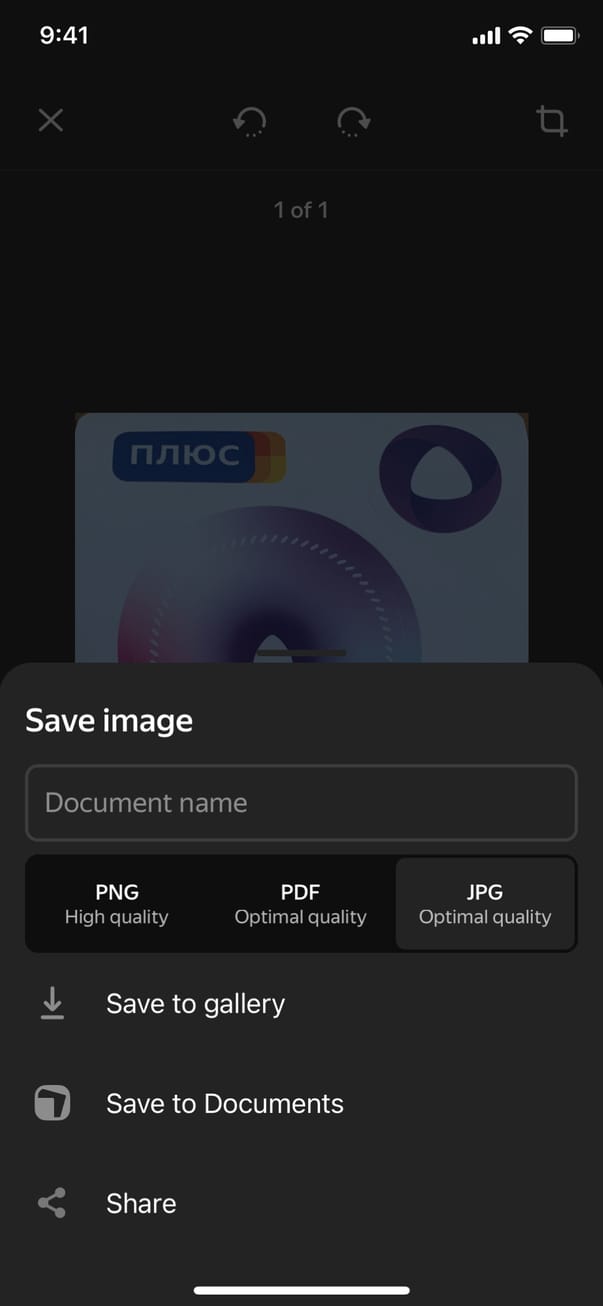Select JPG Optimal quality format
The height and width of the screenshot is (1306, 603).
485,903
